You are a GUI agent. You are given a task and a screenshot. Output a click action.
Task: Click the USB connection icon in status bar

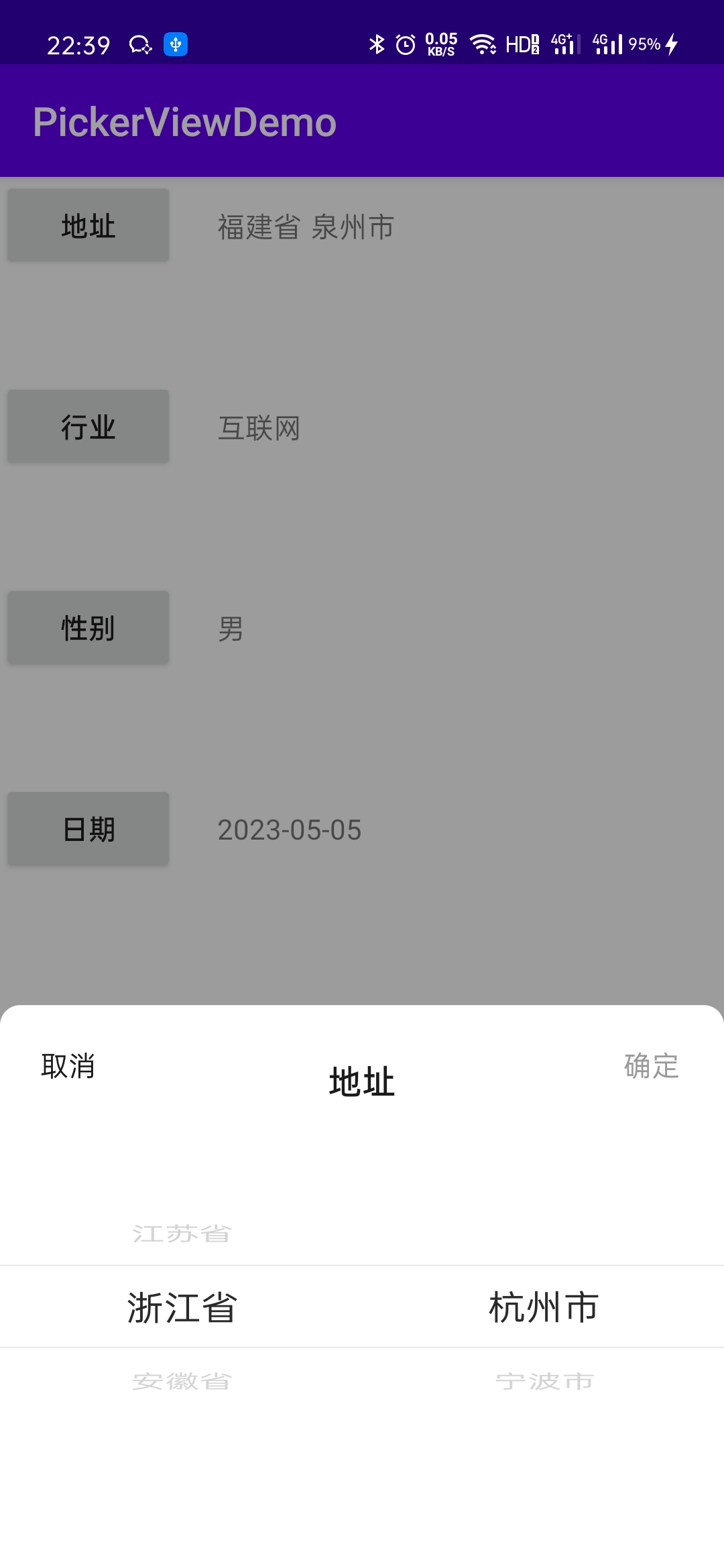pyautogui.click(x=176, y=45)
